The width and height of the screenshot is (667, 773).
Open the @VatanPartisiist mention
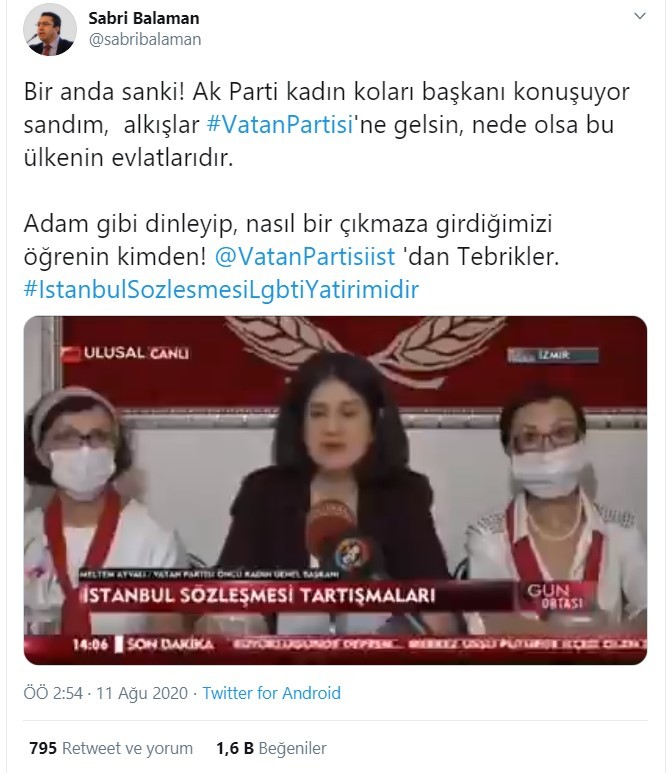[304, 257]
